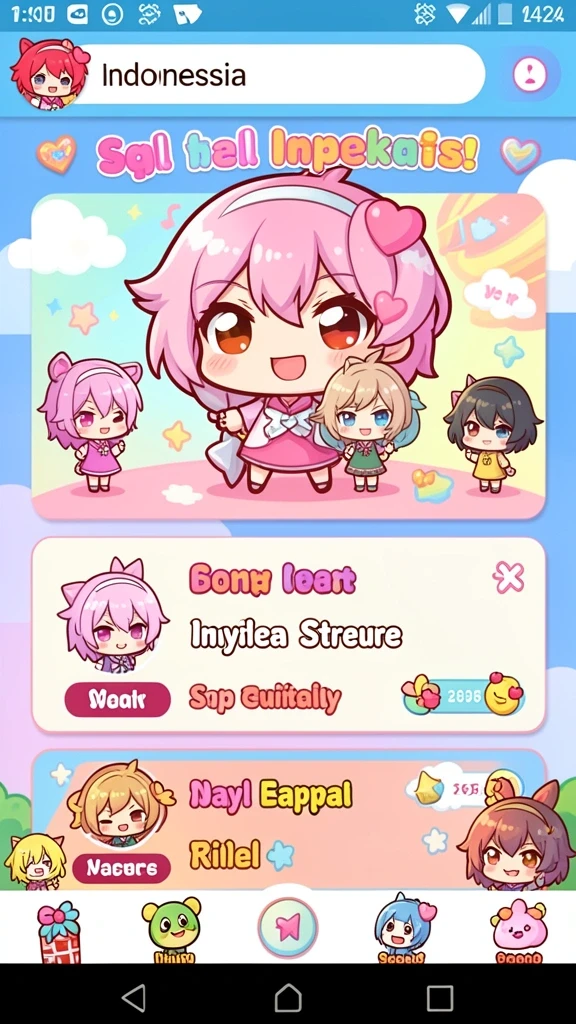Dismiss the Inyilea Streure card

point(508,577)
